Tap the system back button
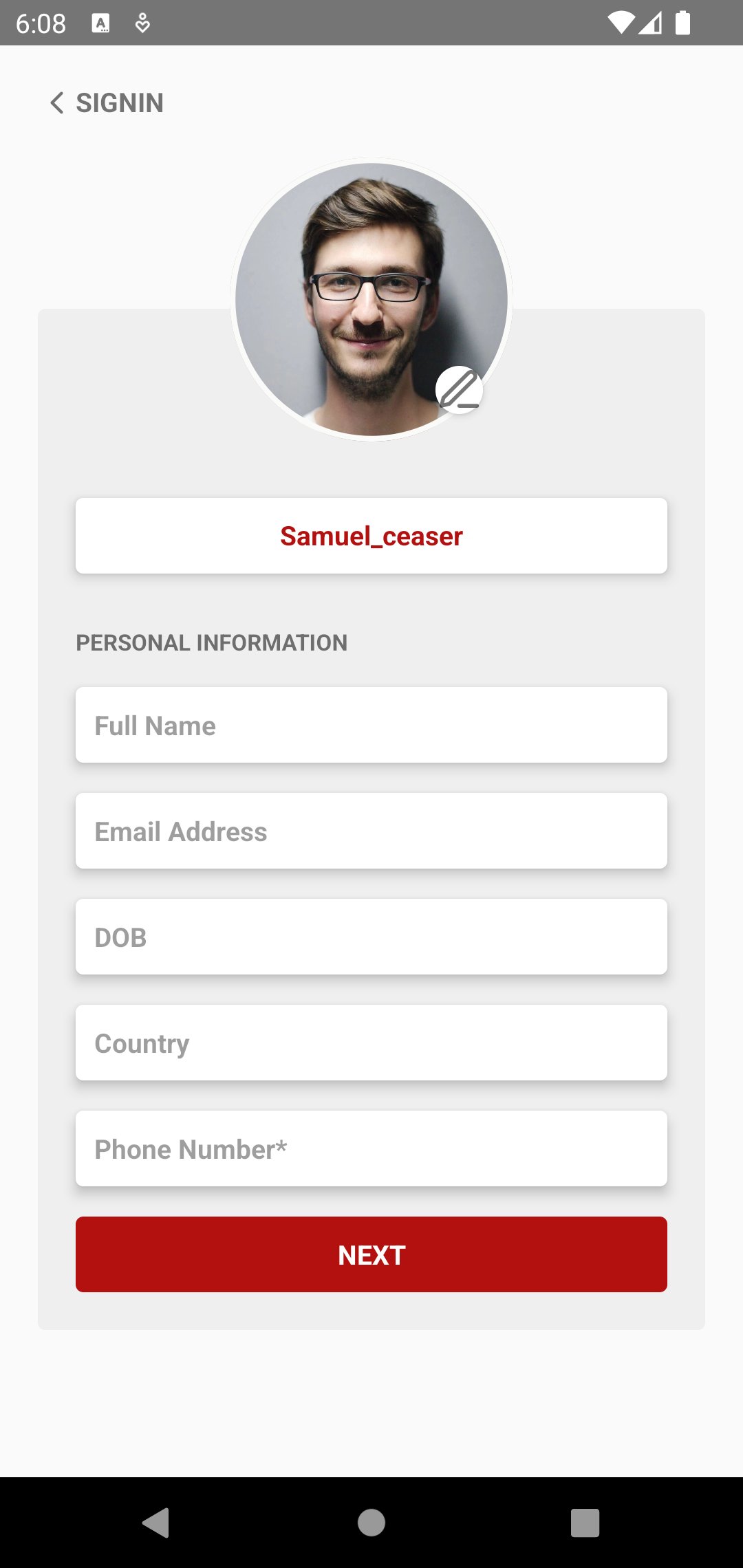743x1568 pixels. [x=156, y=1523]
